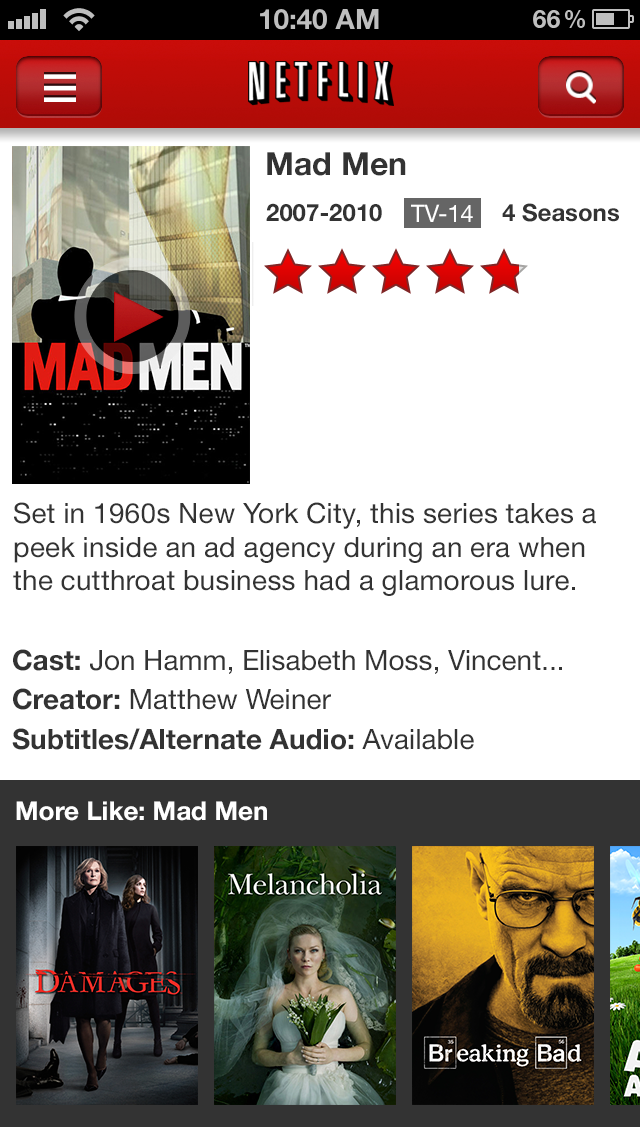Open the Breaking Bad title card
This screenshot has height=1136, width=640.
503,975
